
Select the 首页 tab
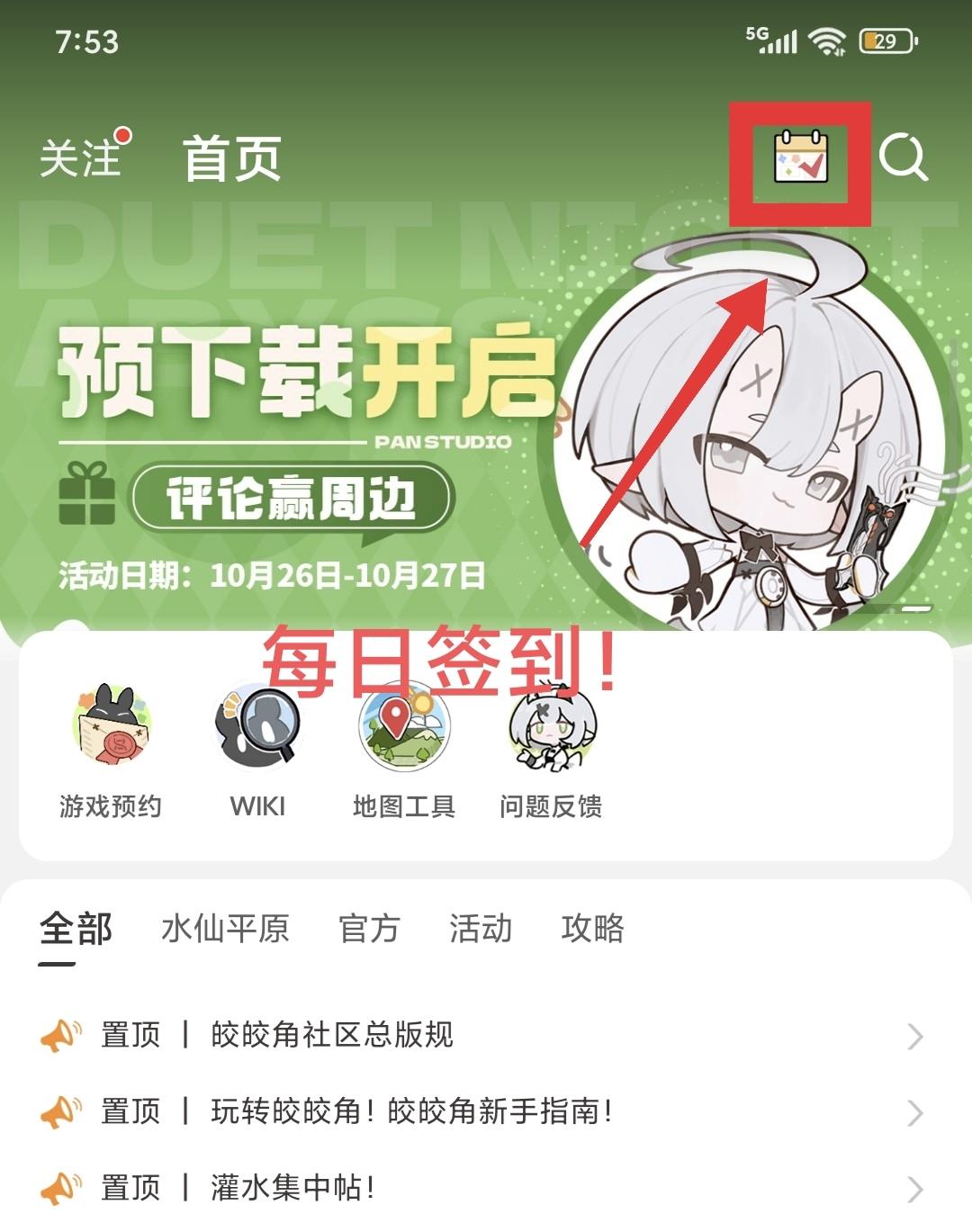[232, 159]
